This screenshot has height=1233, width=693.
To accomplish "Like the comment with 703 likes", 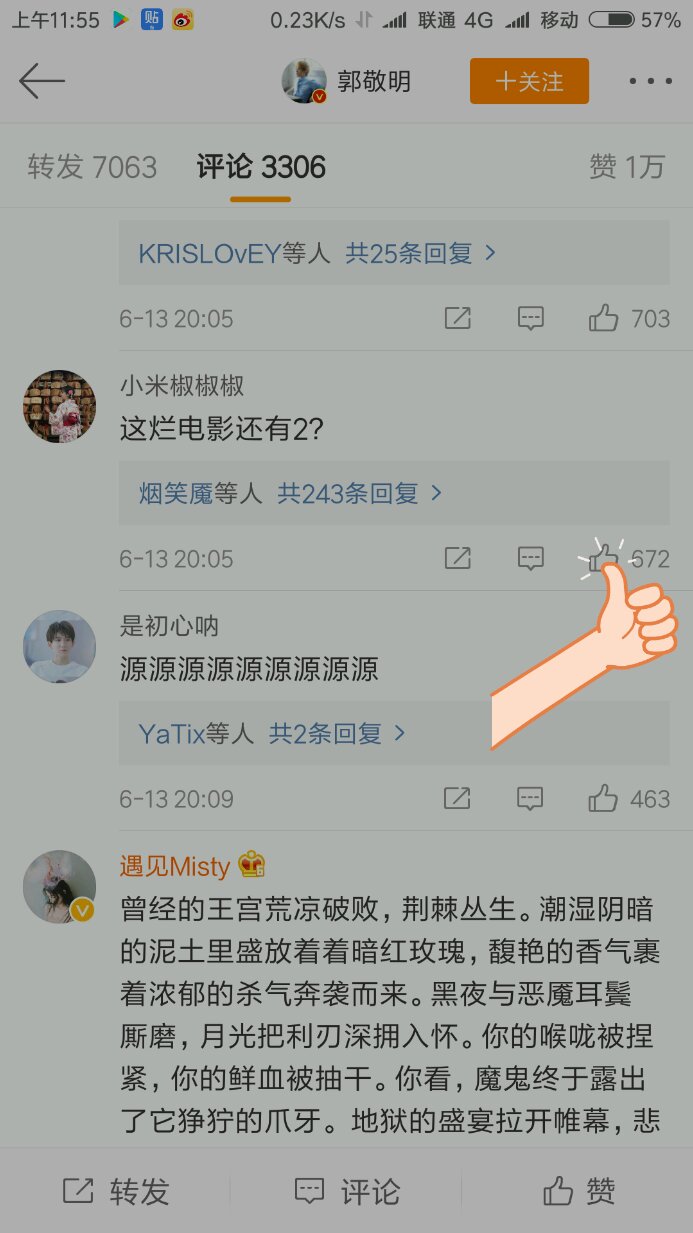I will (629, 319).
